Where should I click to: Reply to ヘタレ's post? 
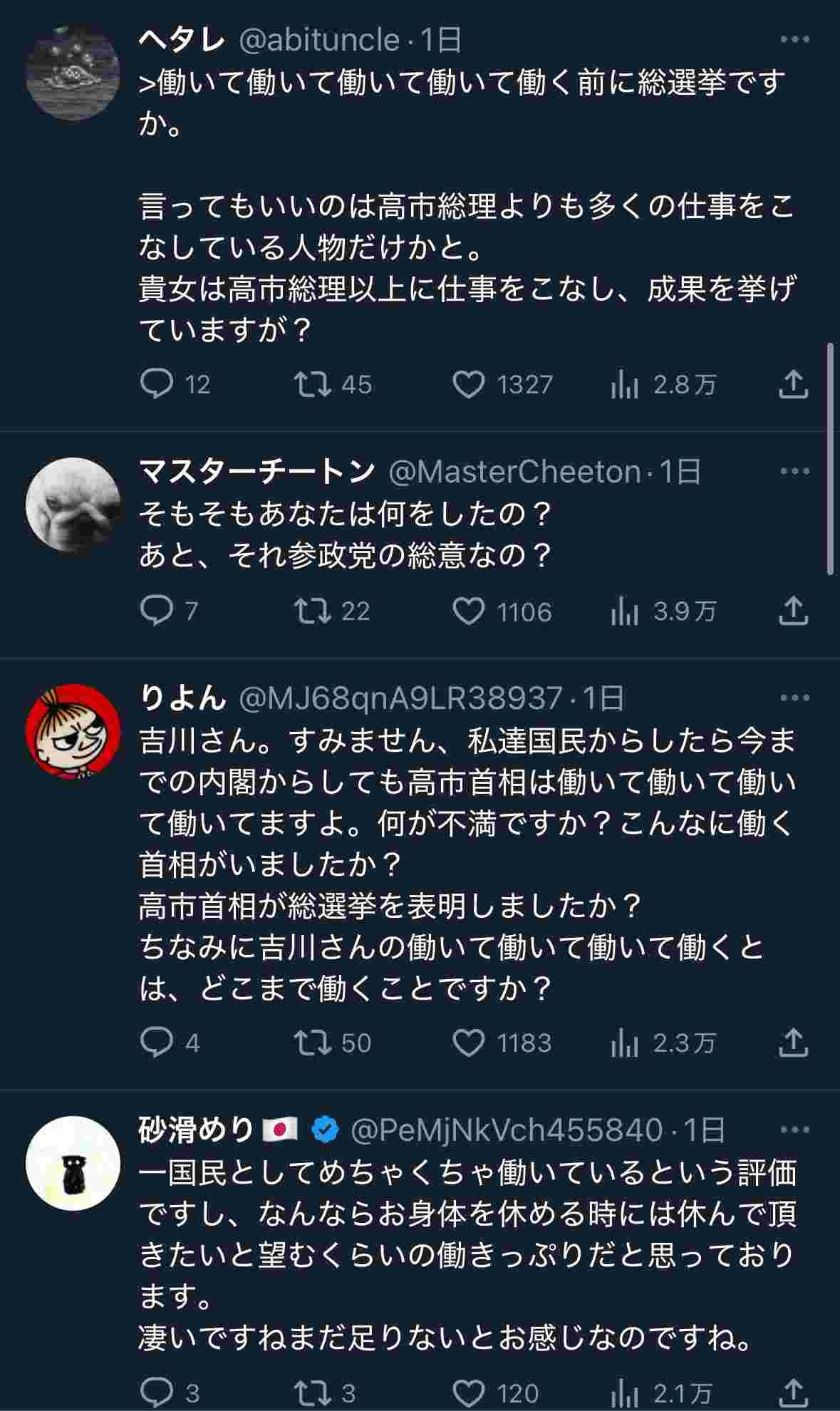tap(156, 385)
